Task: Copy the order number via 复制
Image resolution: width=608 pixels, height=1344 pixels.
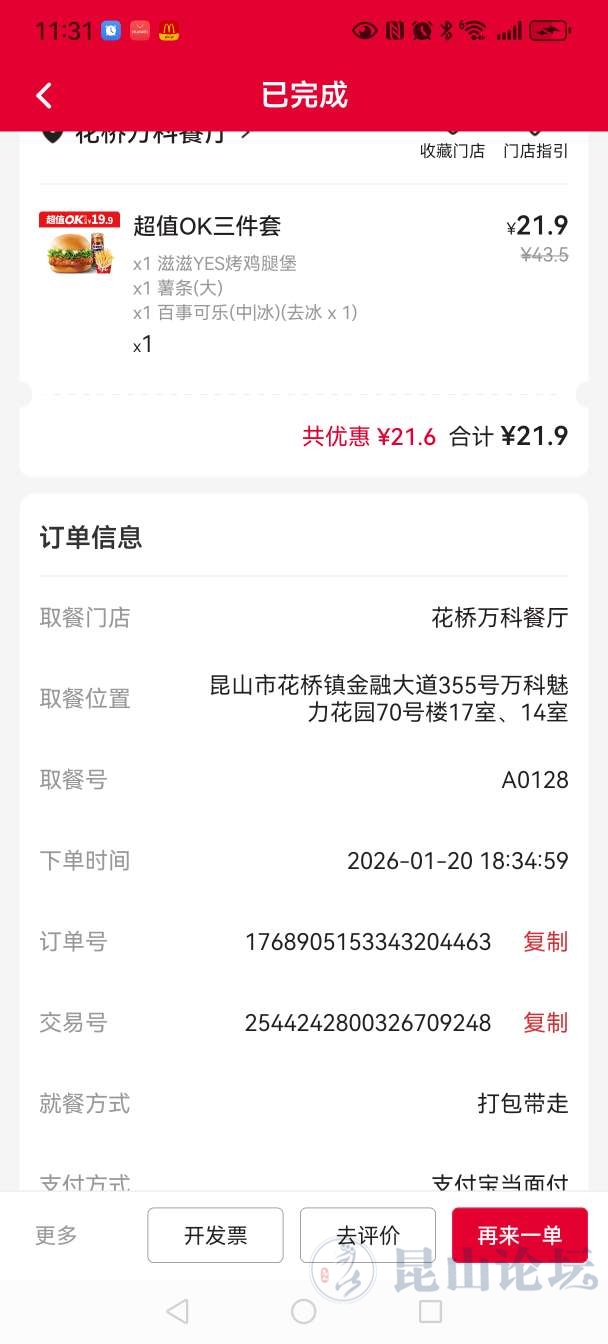Action: coord(545,942)
